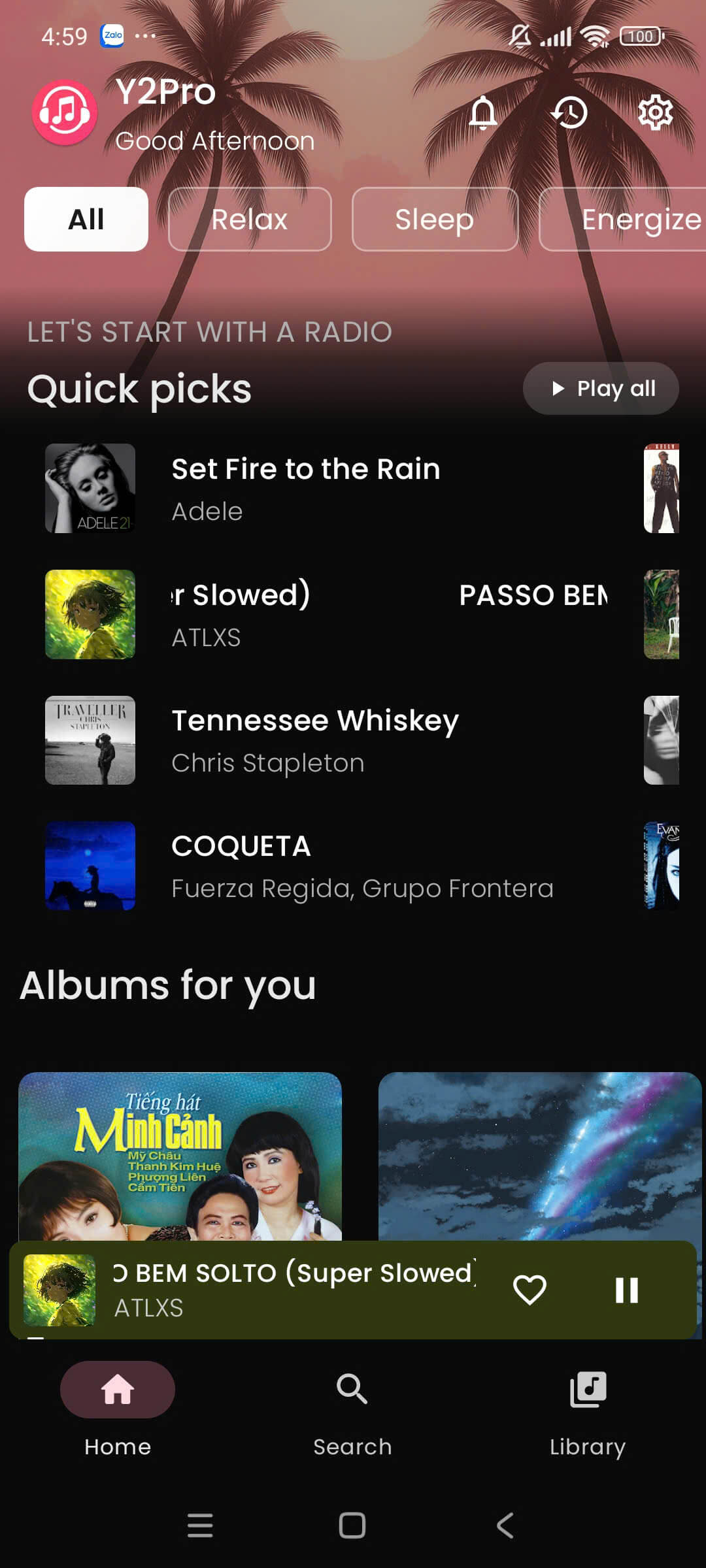Tap Play all for Quick picks
Screen dimensions: 706x1568
coord(599,388)
